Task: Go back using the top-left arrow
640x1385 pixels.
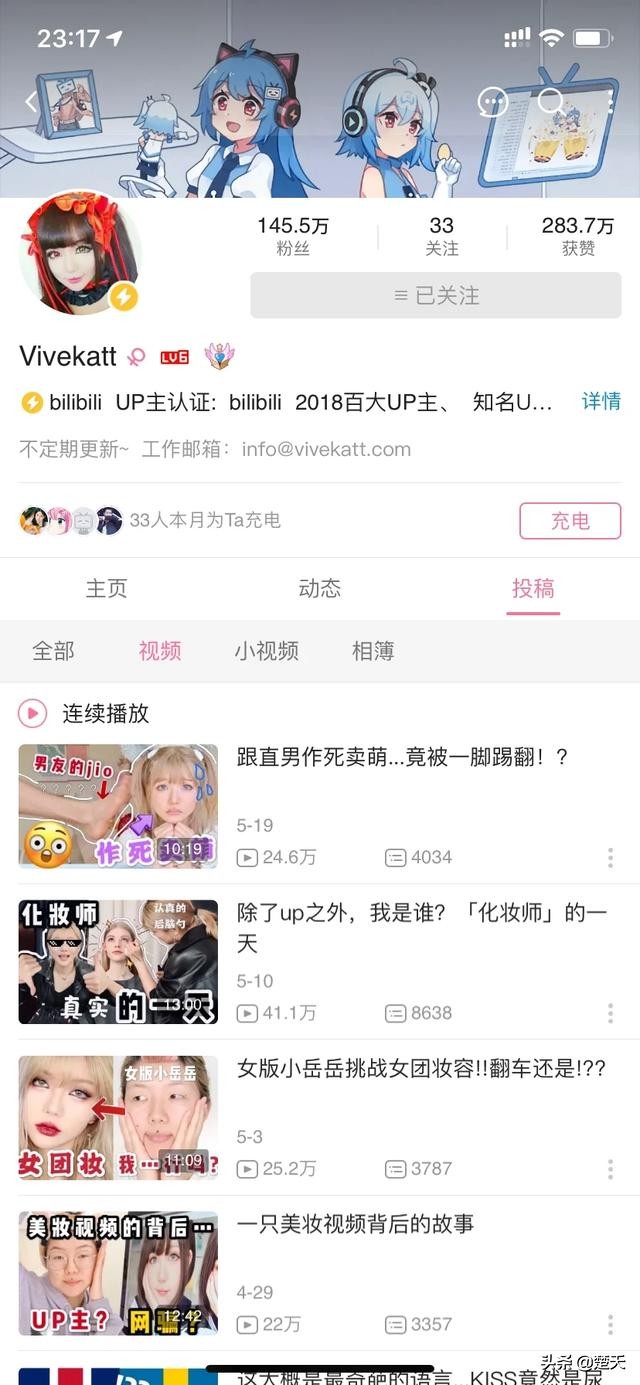Action: click(x=31, y=101)
